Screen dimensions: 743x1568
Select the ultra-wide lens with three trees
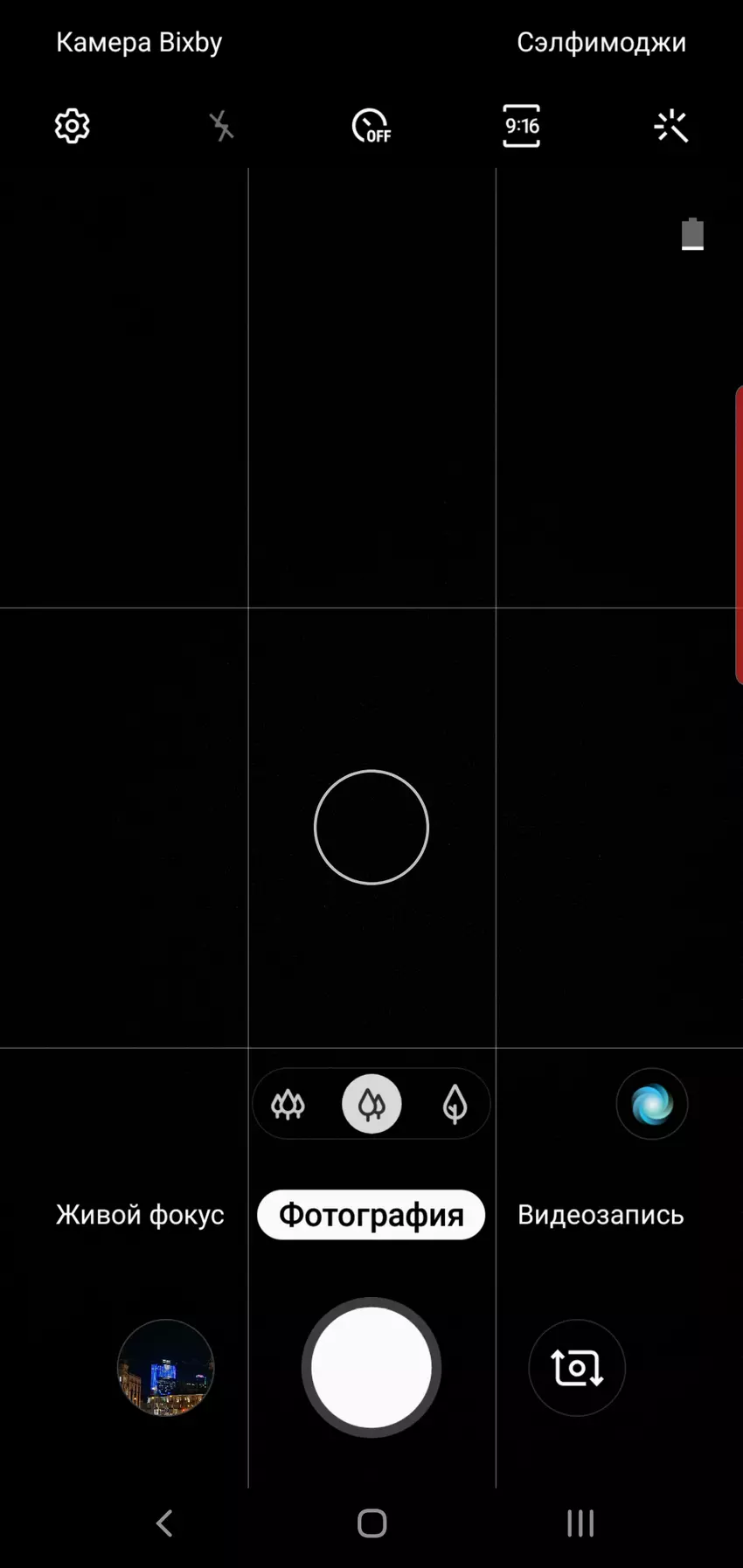288,1105
